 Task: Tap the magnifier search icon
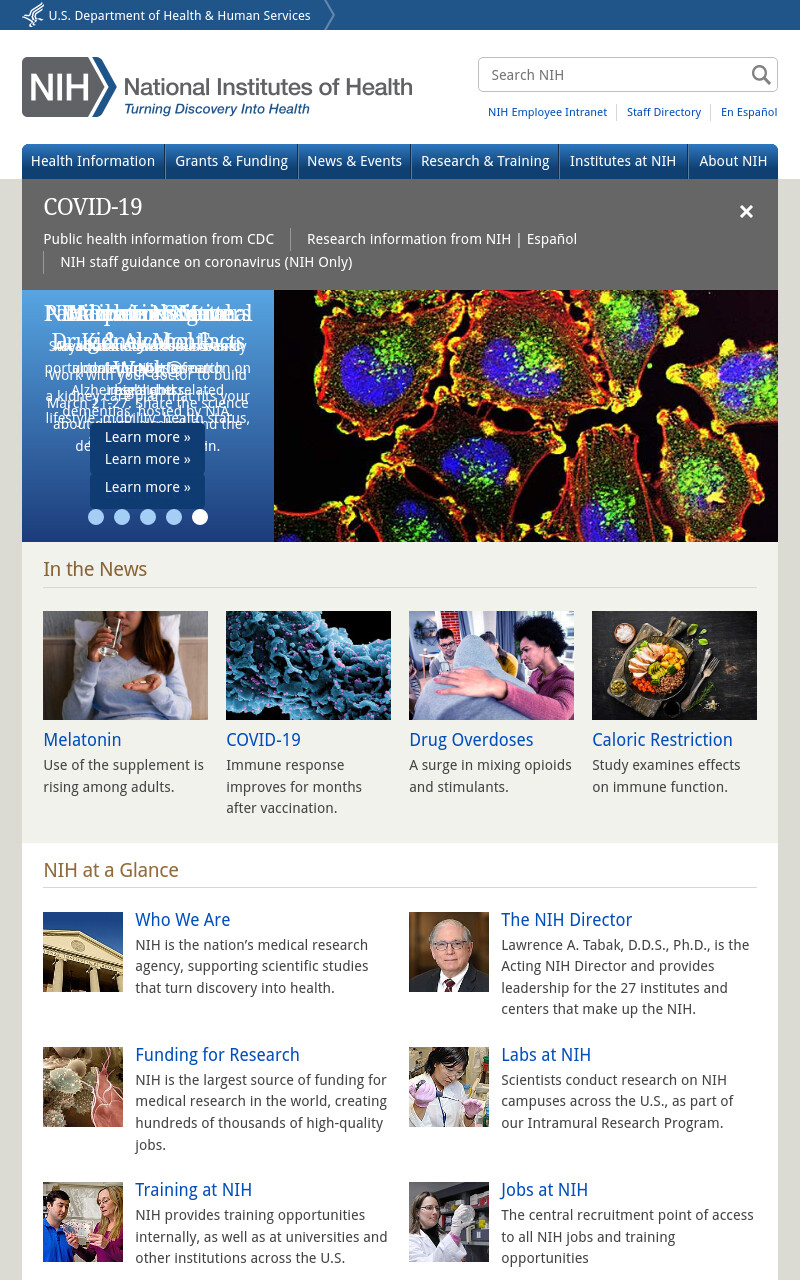(x=761, y=75)
